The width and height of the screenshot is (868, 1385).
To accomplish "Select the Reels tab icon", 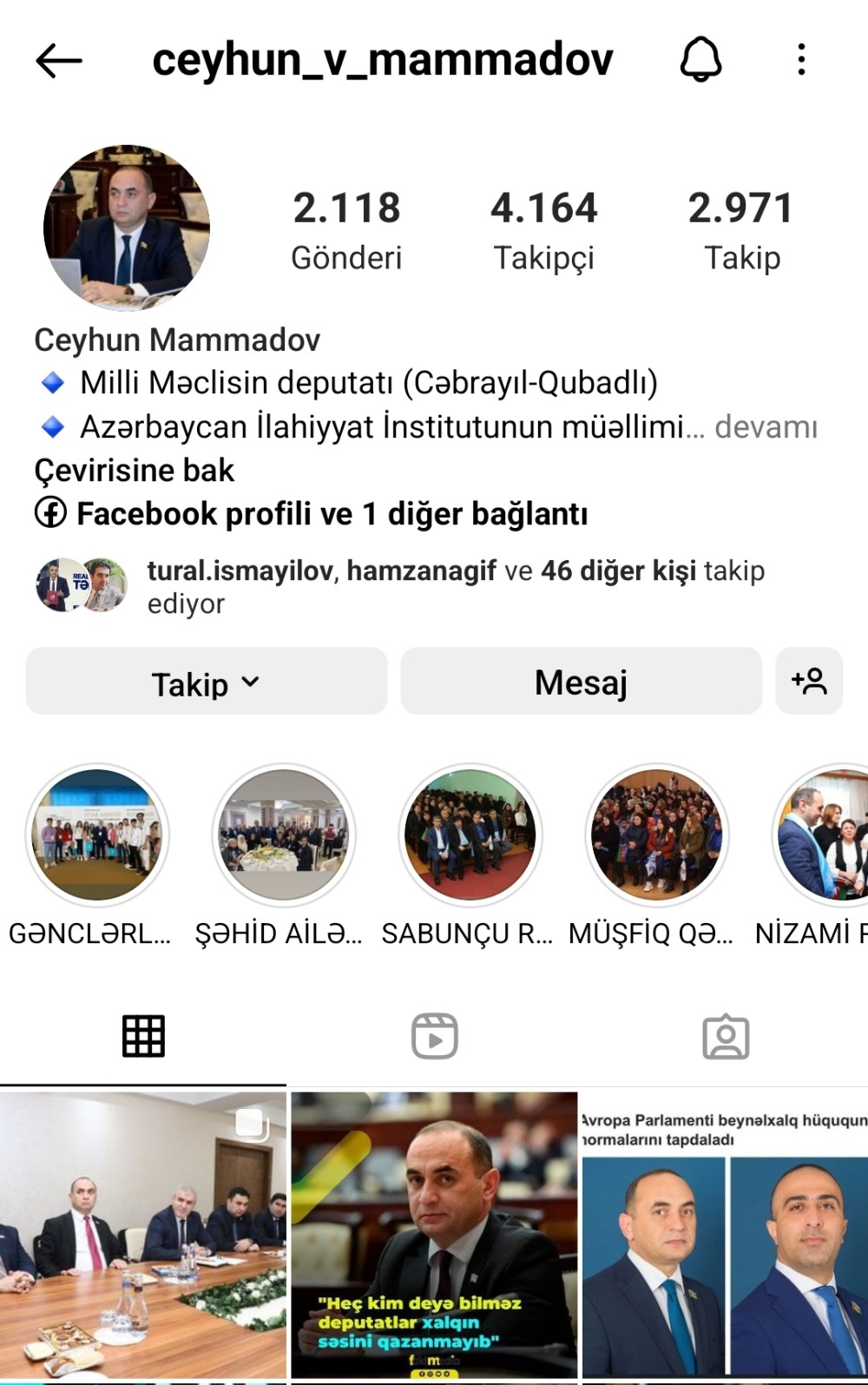I will pos(434,1034).
